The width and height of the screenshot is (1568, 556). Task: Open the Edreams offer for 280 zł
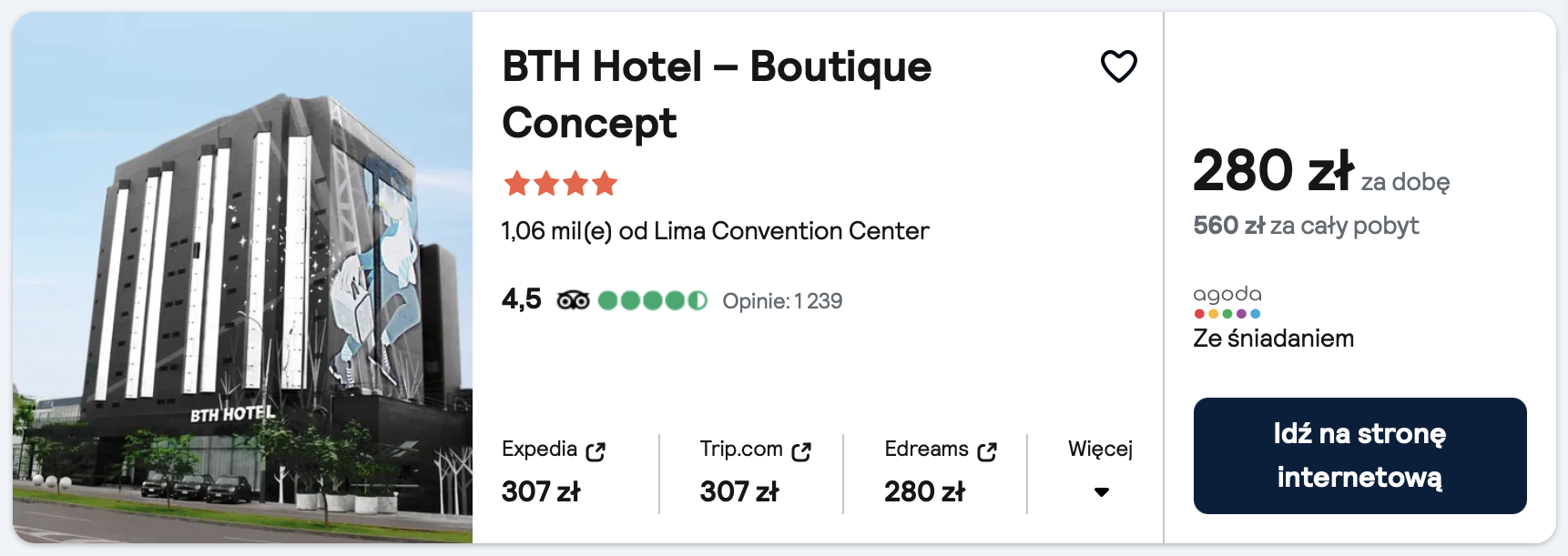tap(940, 471)
